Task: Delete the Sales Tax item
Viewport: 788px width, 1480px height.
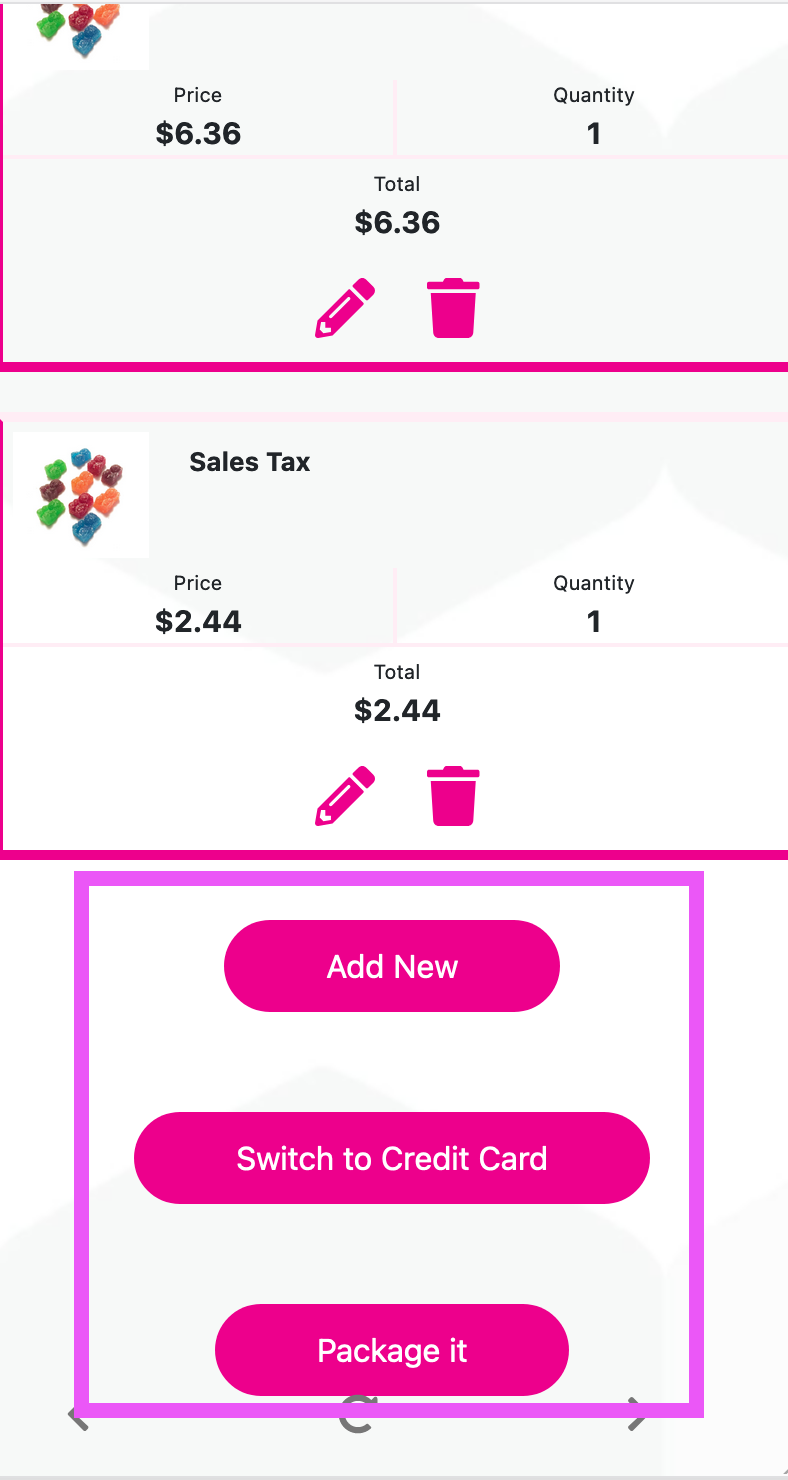Action: point(453,796)
